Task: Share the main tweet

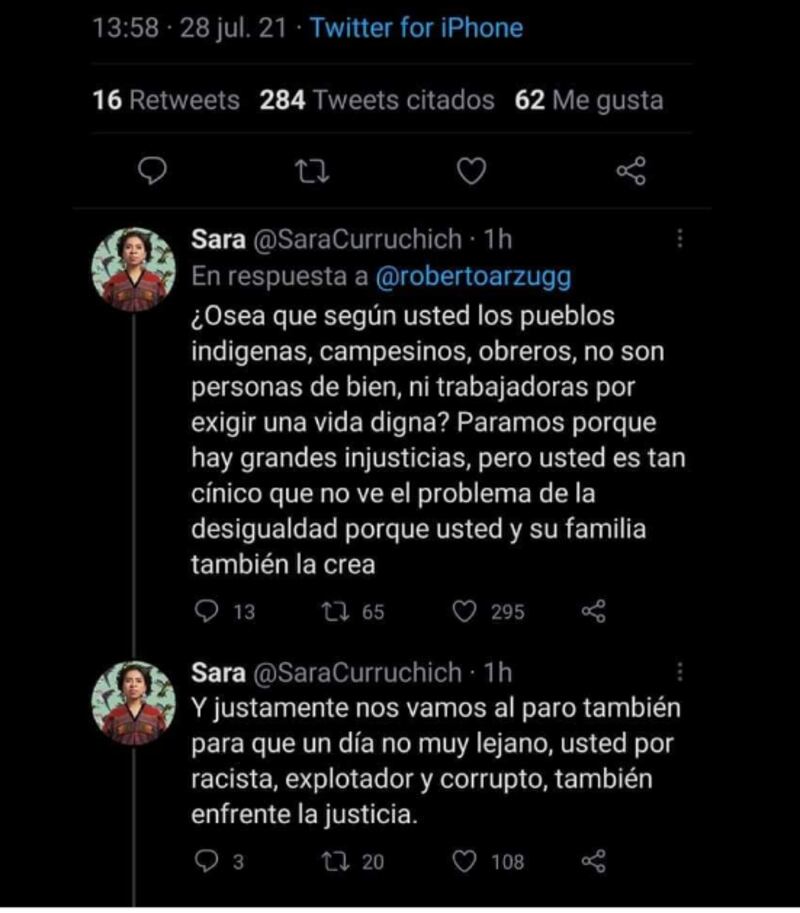Action: click(631, 173)
